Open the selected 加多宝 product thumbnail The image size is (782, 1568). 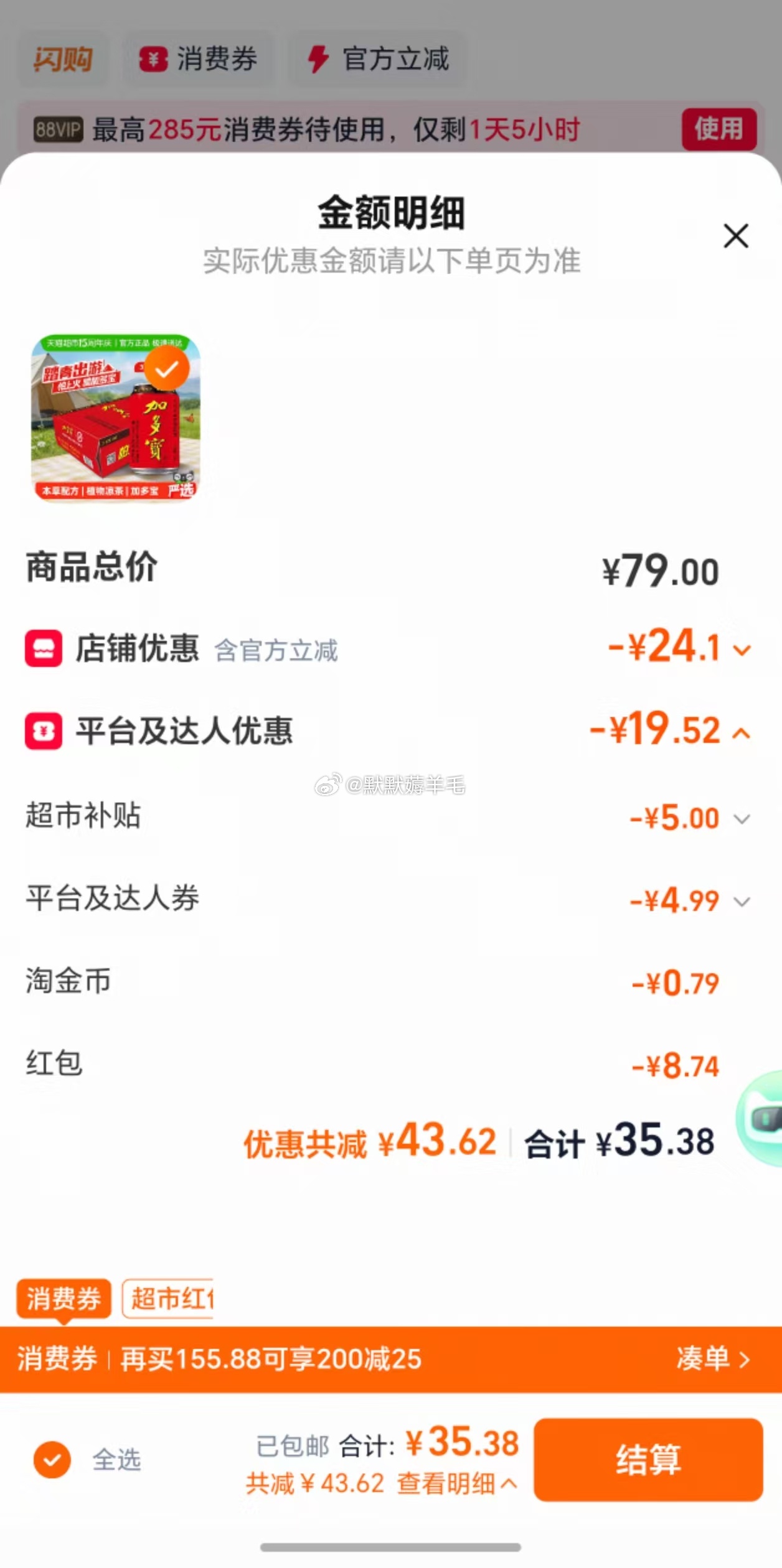click(x=116, y=418)
